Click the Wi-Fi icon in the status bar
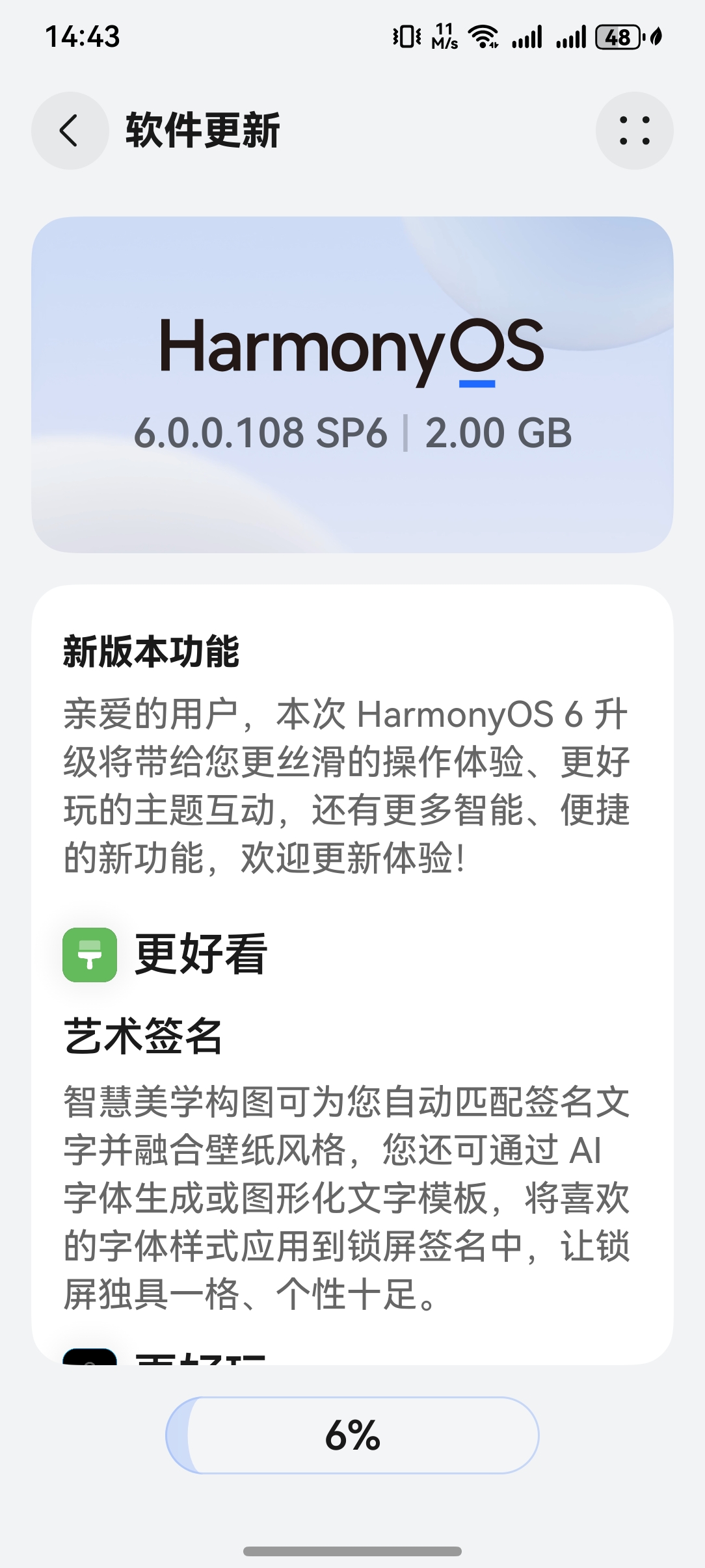Screen dimensions: 705x1568 [481, 37]
